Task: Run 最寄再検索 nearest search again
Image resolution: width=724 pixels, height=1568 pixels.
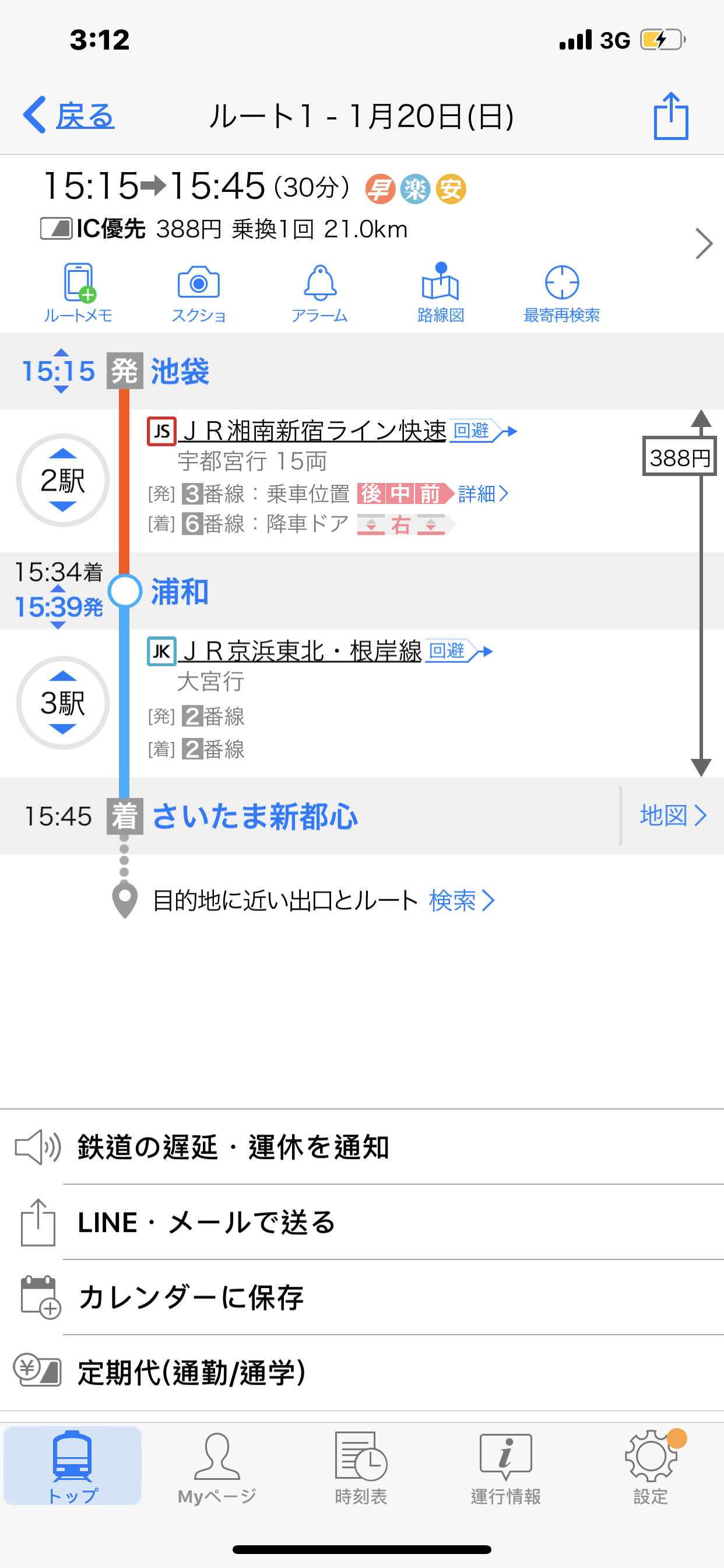Action: pyautogui.click(x=561, y=293)
